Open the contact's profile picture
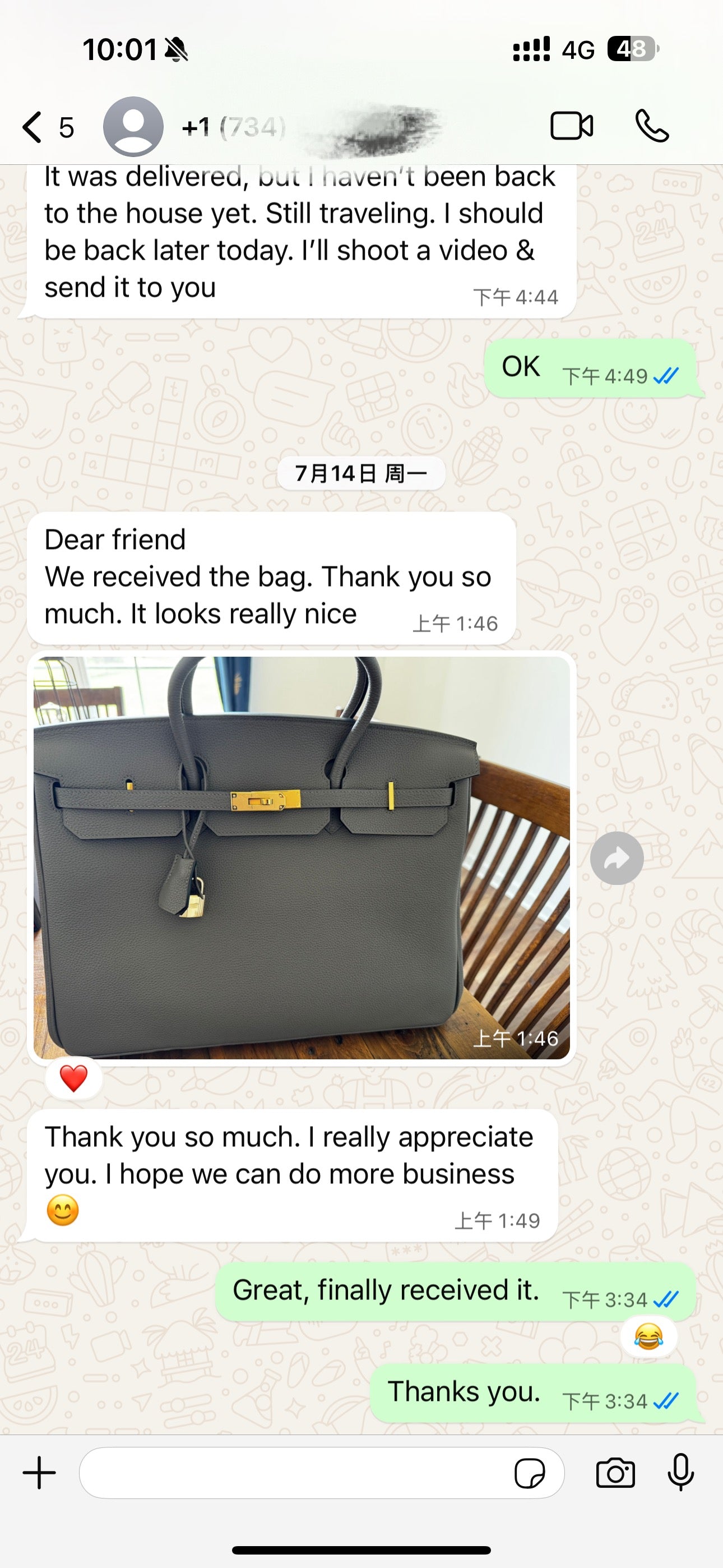Viewport: 723px width, 1568px height. coord(133,127)
